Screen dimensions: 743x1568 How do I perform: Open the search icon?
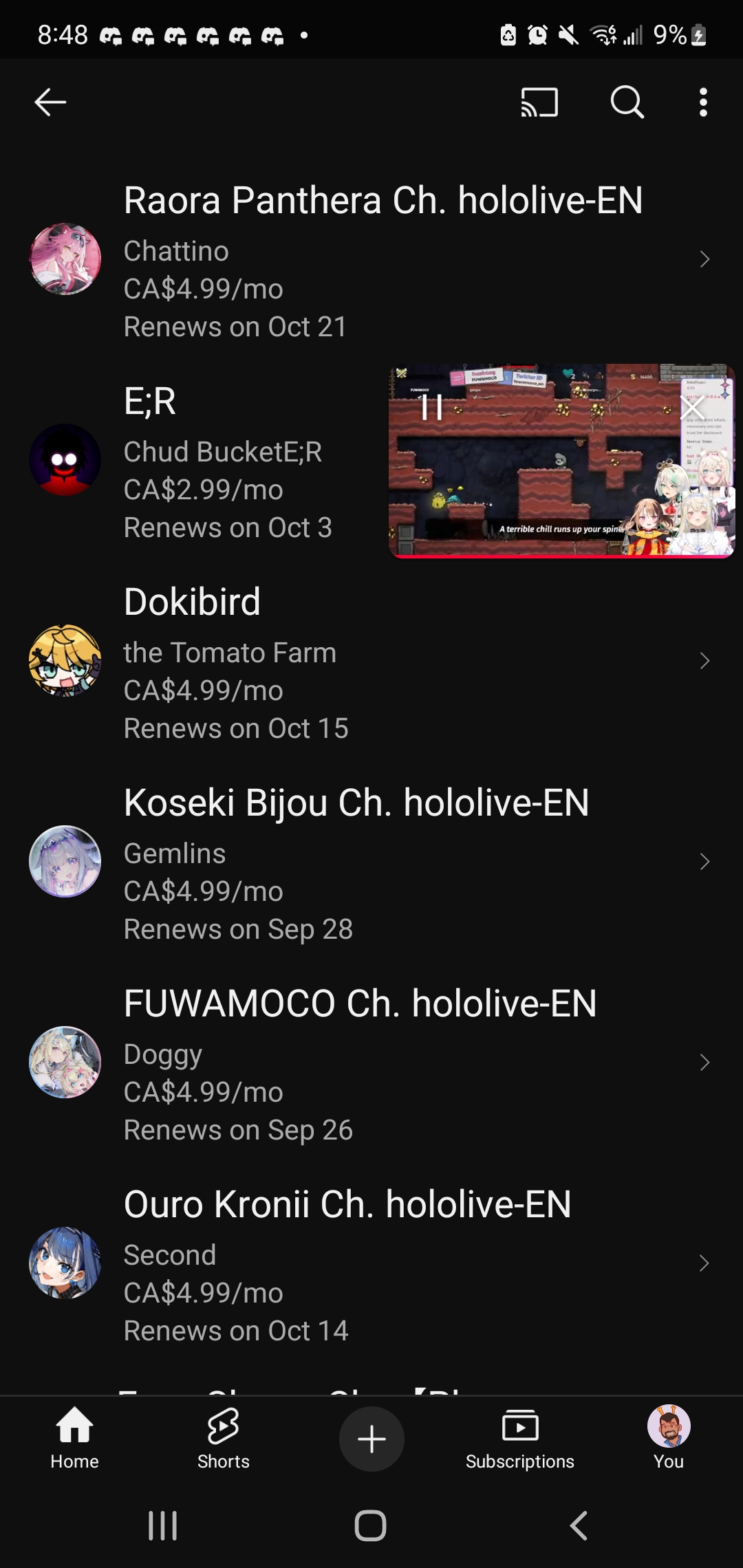coord(627,102)
